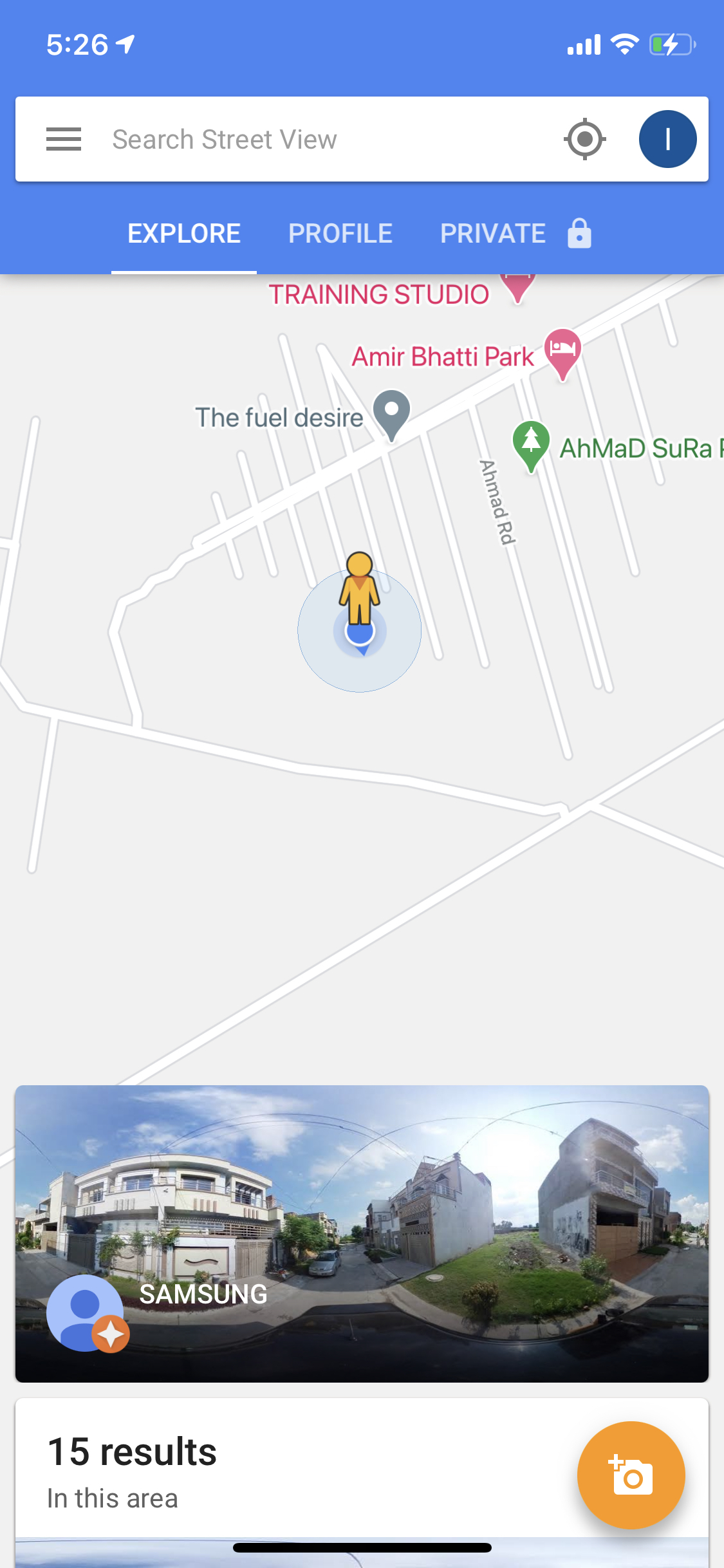Tap the orange camera capture button
The width and height of the screenshot is (724, 1568).
click(x=632, y=1474)
